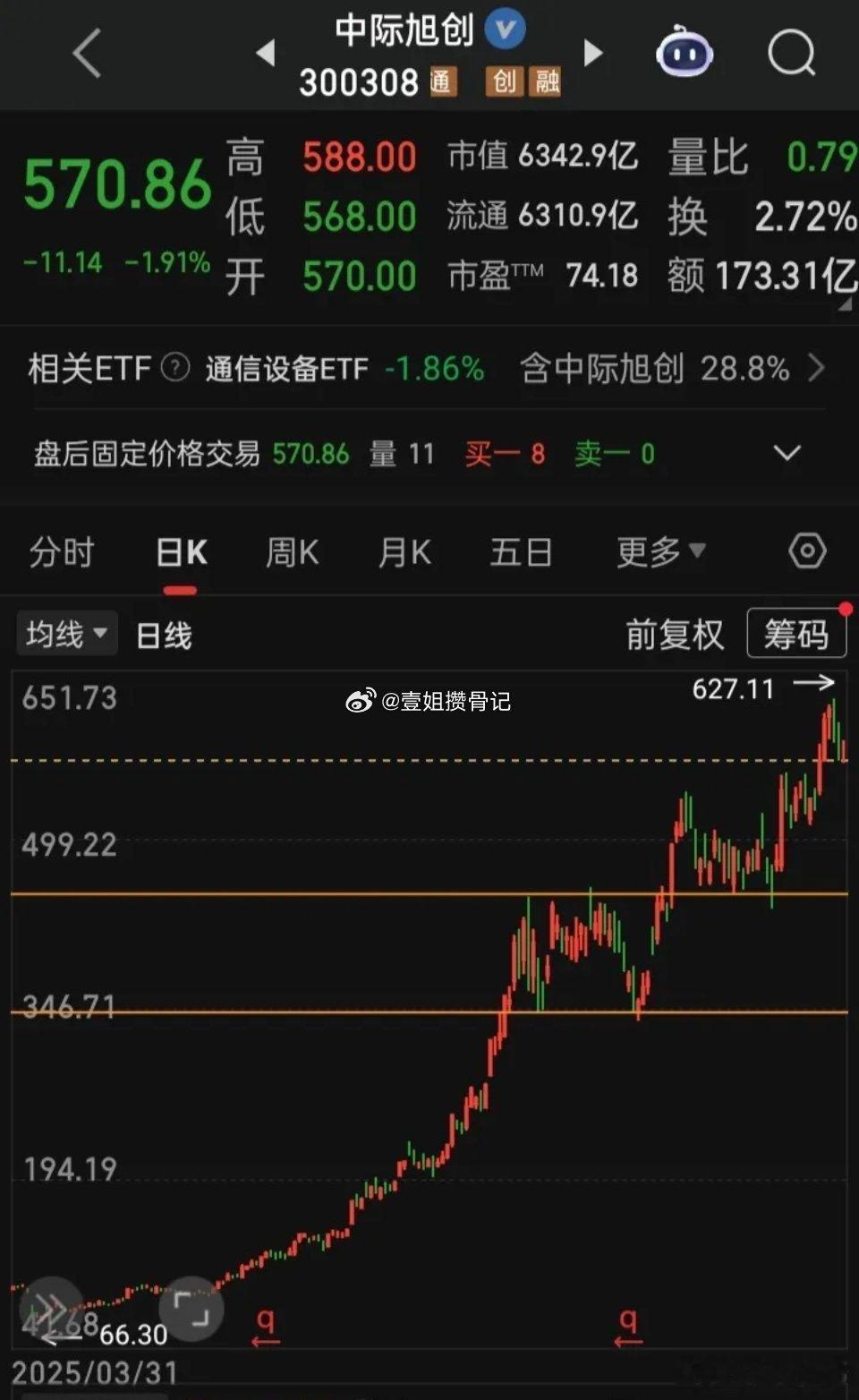859x1400 pixels.
Task: Open stock search with magnifier icon
Action: 789,54
